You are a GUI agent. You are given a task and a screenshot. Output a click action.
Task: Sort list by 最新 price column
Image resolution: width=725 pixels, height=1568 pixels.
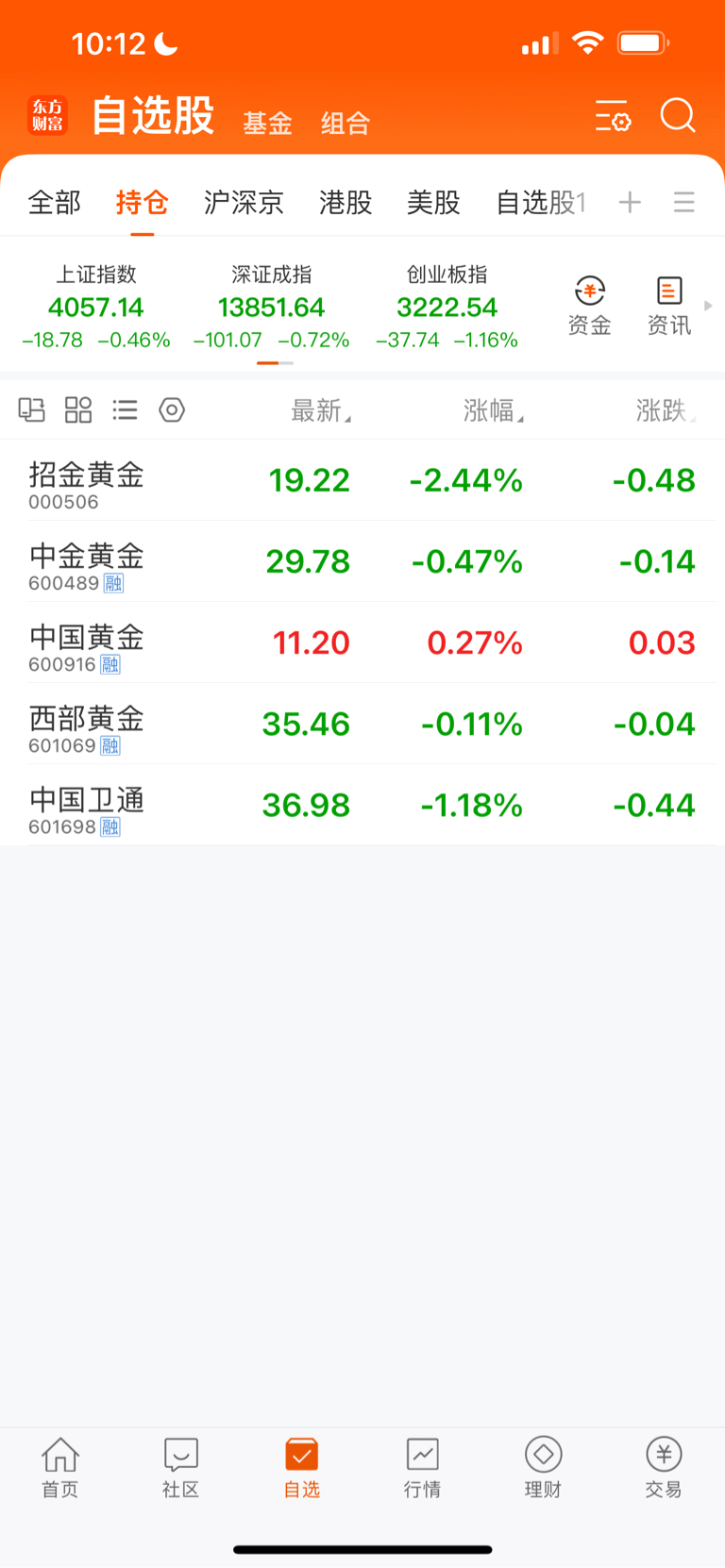click(x=319, y=410)
